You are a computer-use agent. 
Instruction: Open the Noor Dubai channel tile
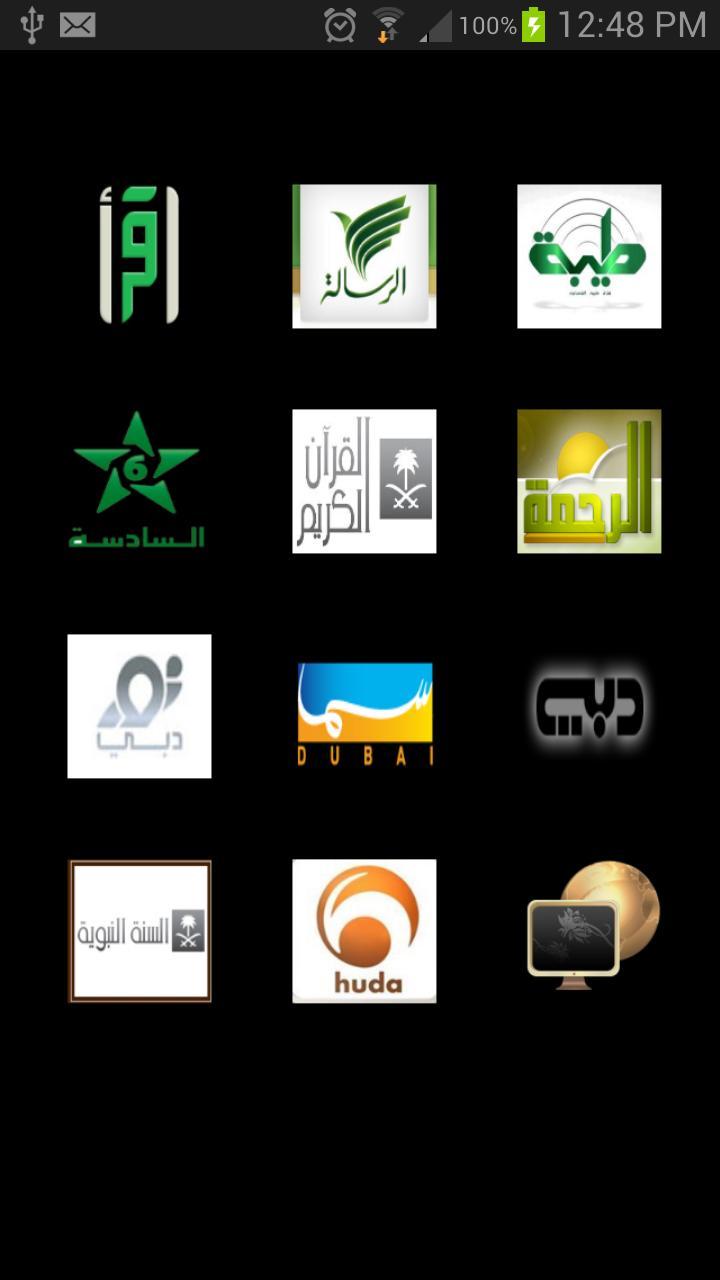click(139, 706)
